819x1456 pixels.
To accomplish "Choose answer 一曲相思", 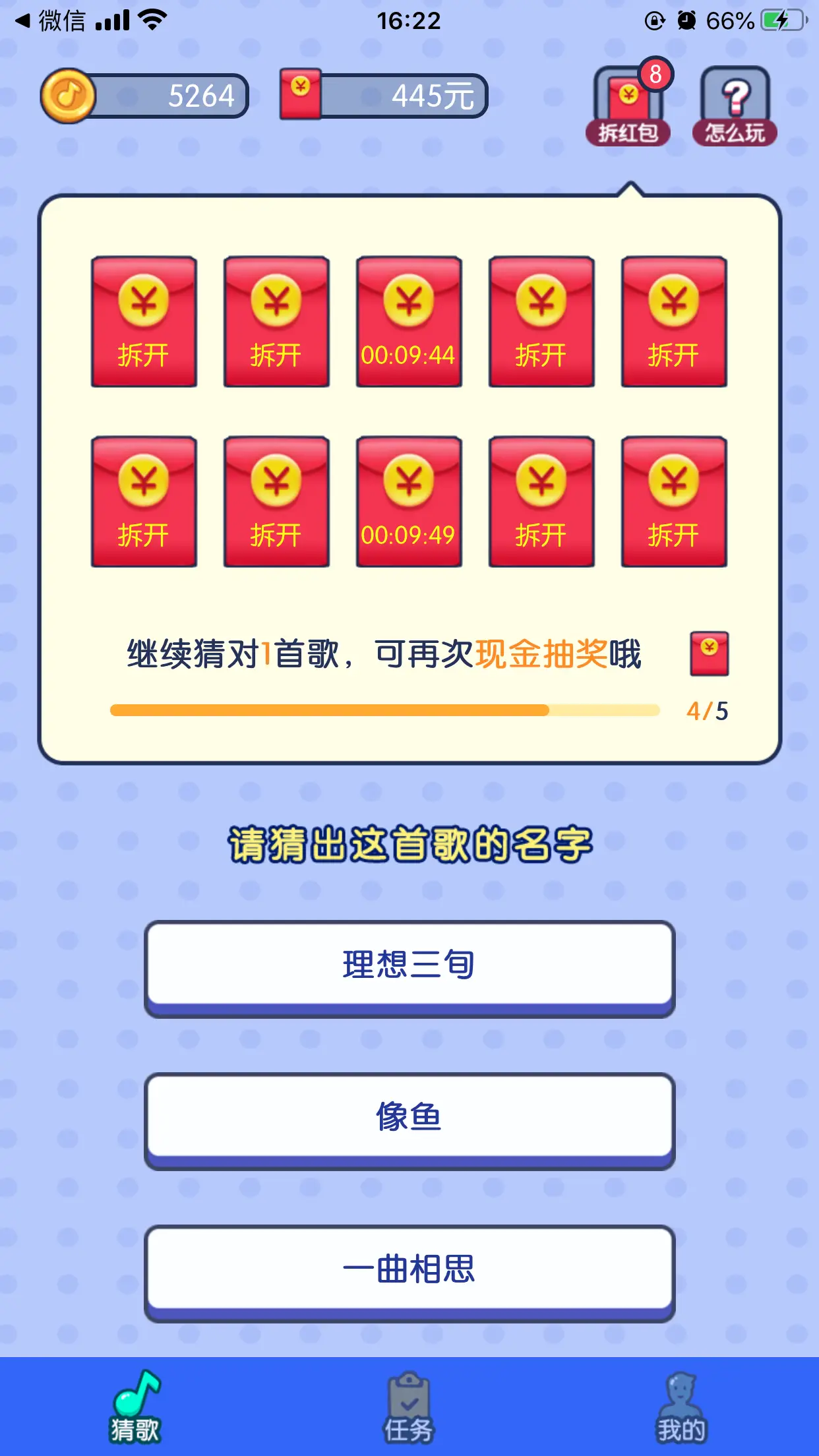I will point(409,1270).
